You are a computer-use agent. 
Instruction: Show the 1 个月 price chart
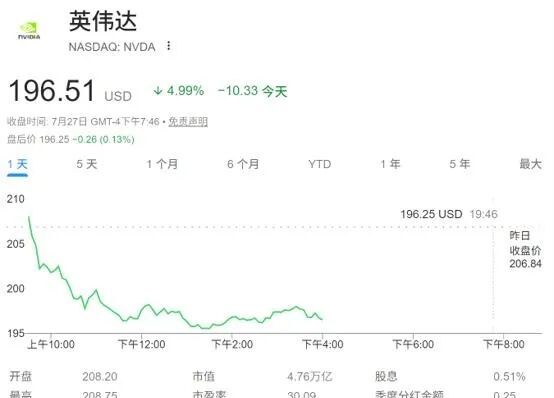point(162,164)
